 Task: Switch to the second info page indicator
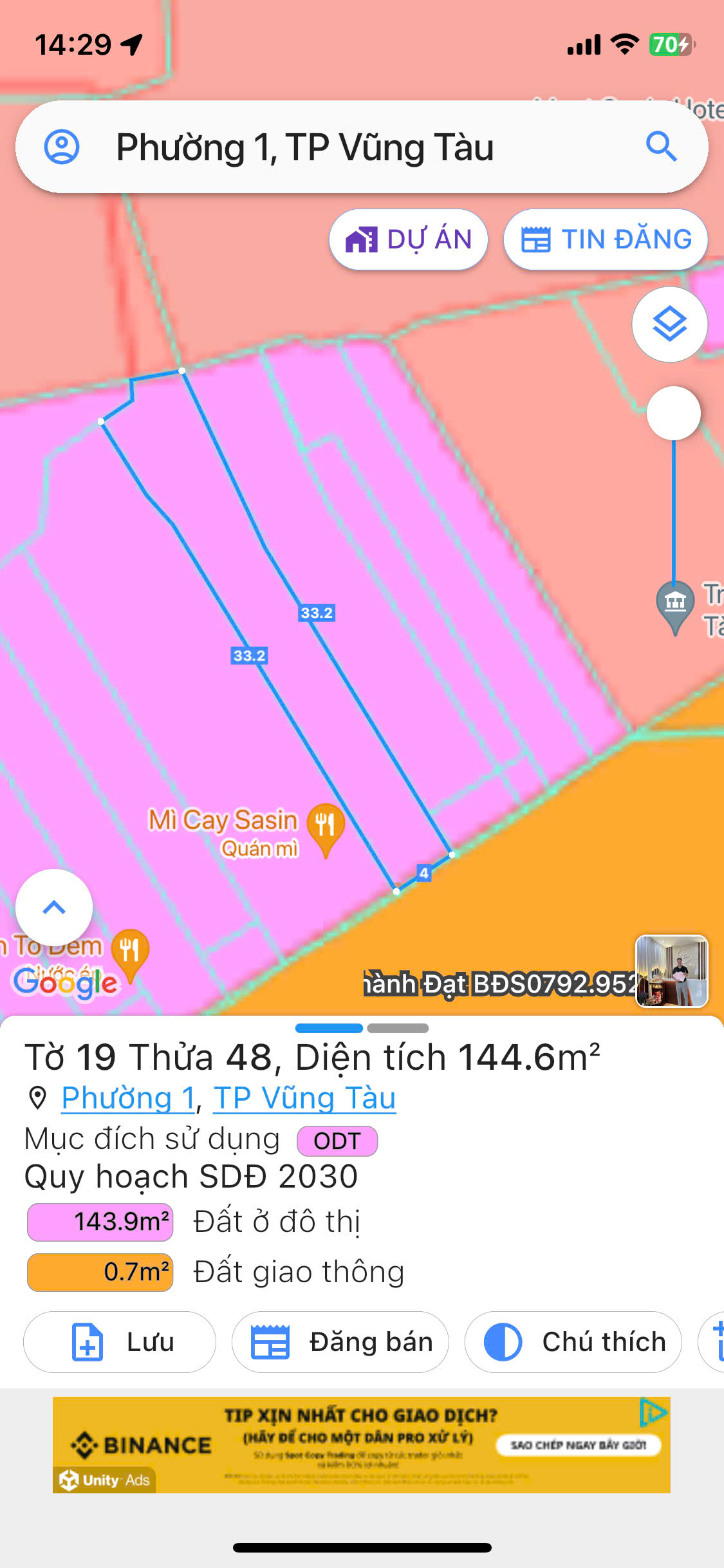click(398, 1028)
